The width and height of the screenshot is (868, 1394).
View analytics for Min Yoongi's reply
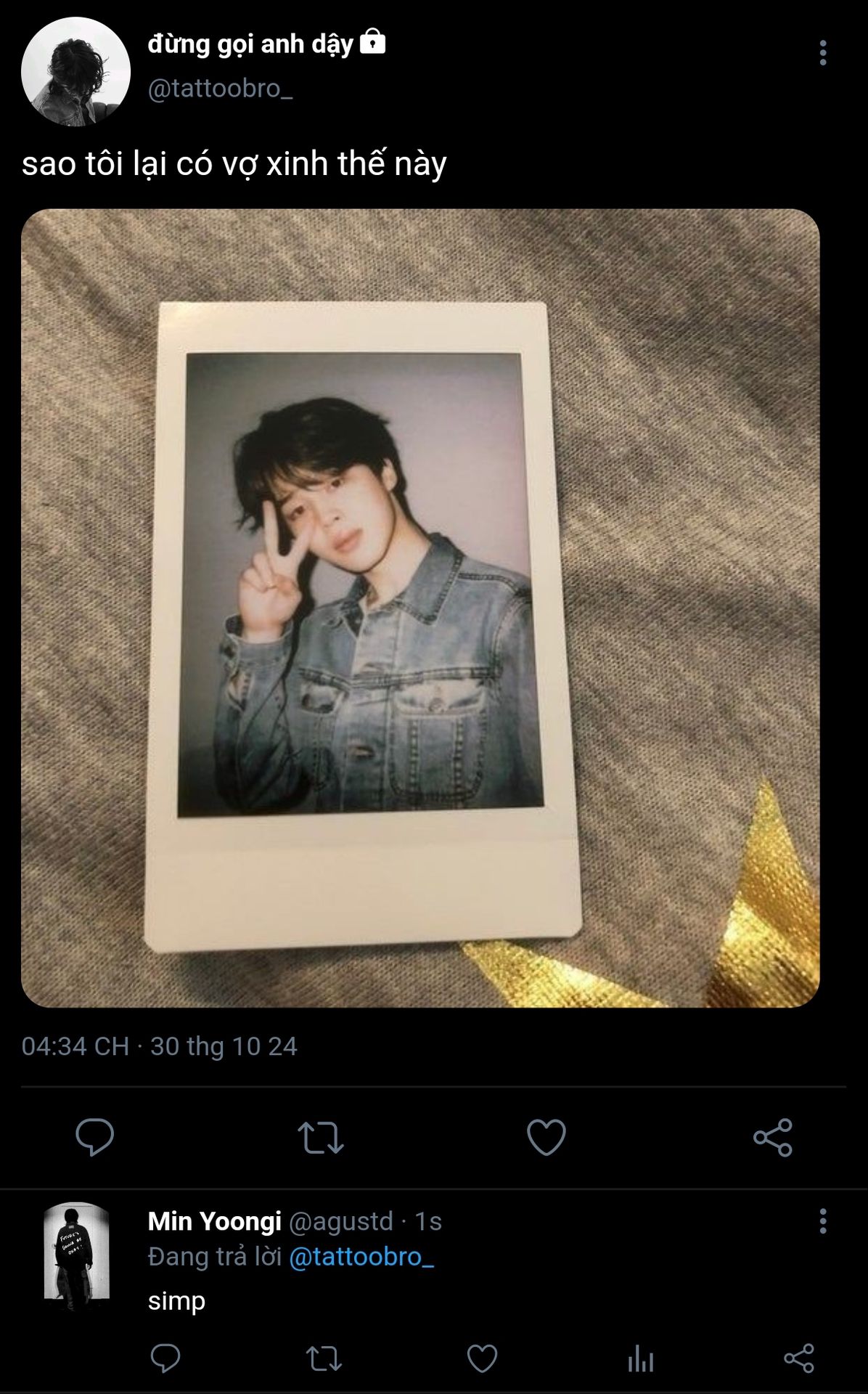click(640, 1358)
